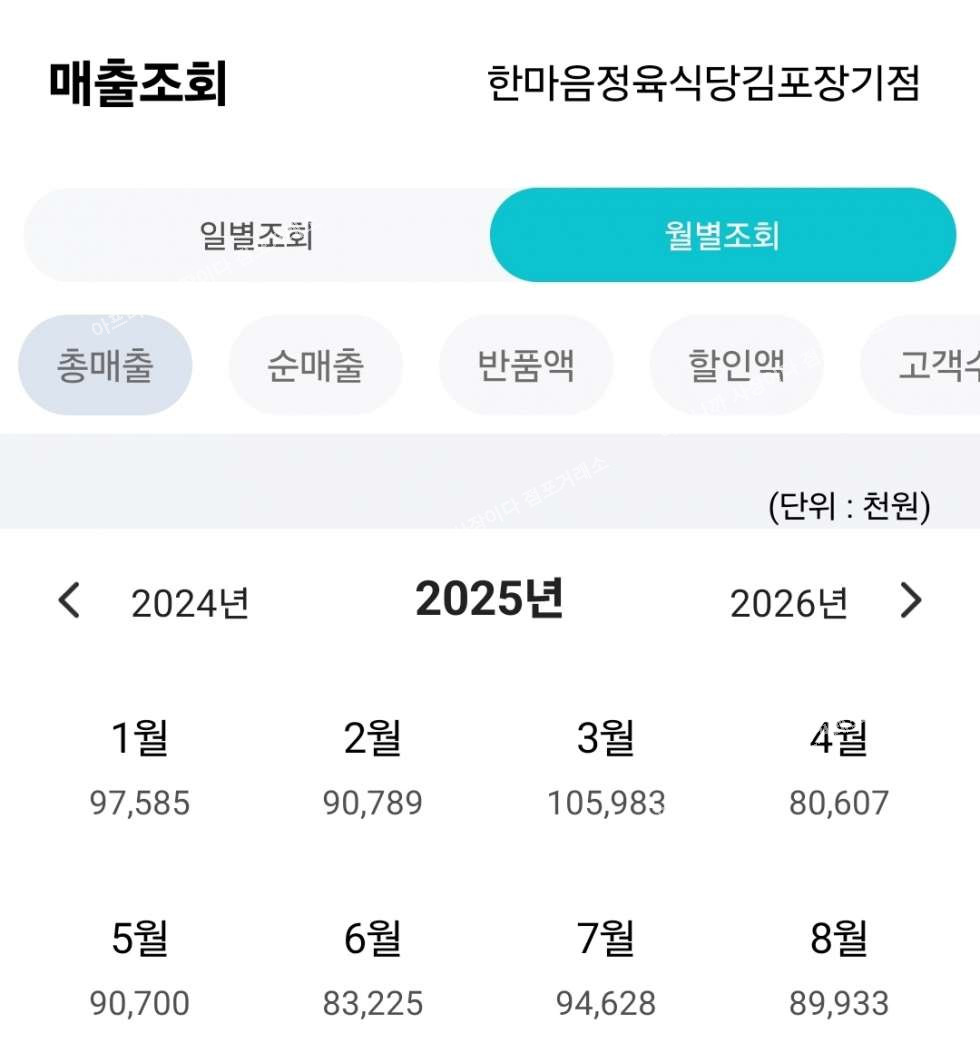The image size is (980, 1052).
Task: Choose the 할인액 chip
Action: click(x=736, y=365)
